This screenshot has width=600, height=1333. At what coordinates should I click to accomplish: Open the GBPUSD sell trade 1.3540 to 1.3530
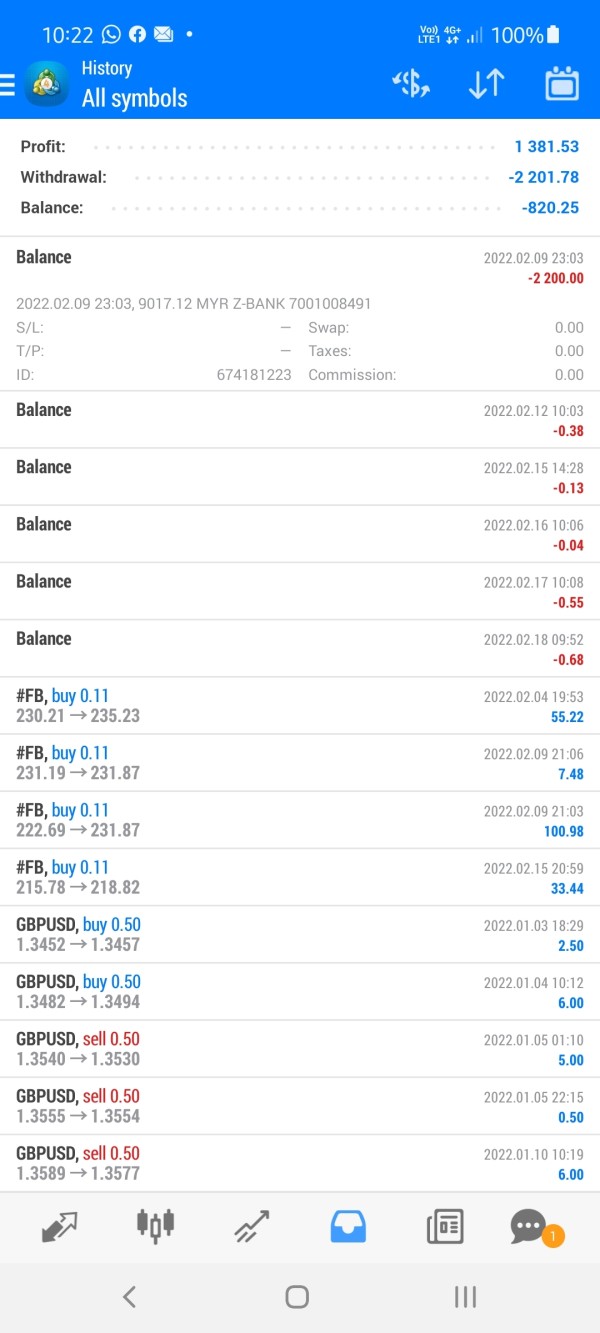(300, 1049)
